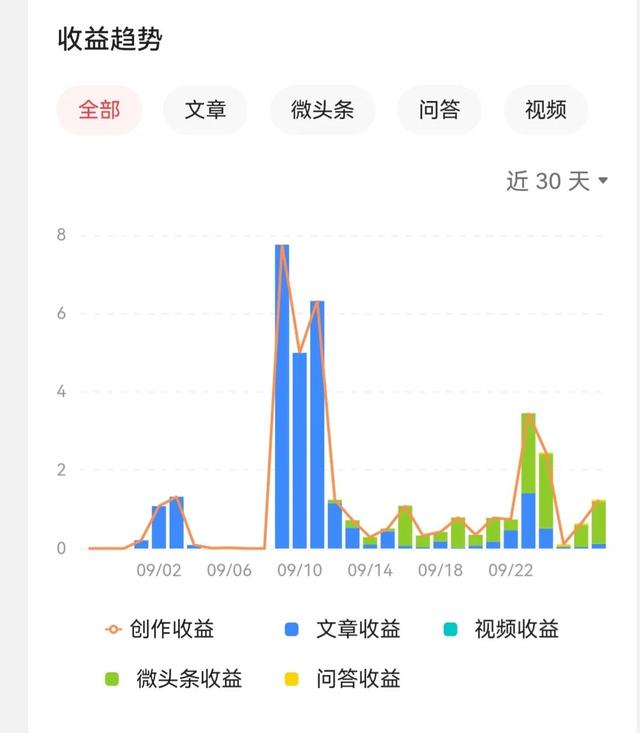Expand the 近 30 天 time range dropdown
The image size is (640, 733).
tap(557, 181)
